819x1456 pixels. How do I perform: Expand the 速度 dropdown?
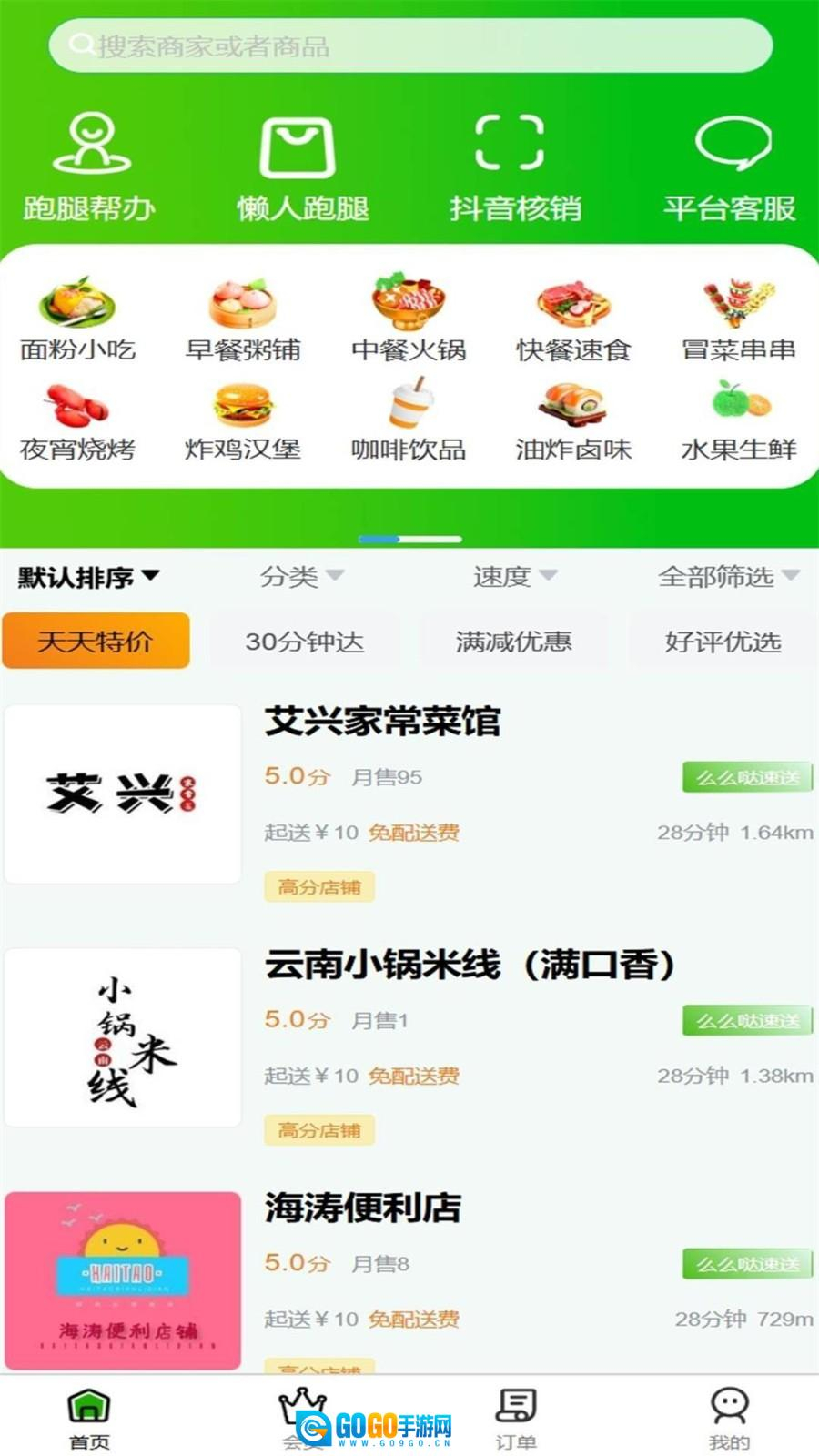point(514,577)
